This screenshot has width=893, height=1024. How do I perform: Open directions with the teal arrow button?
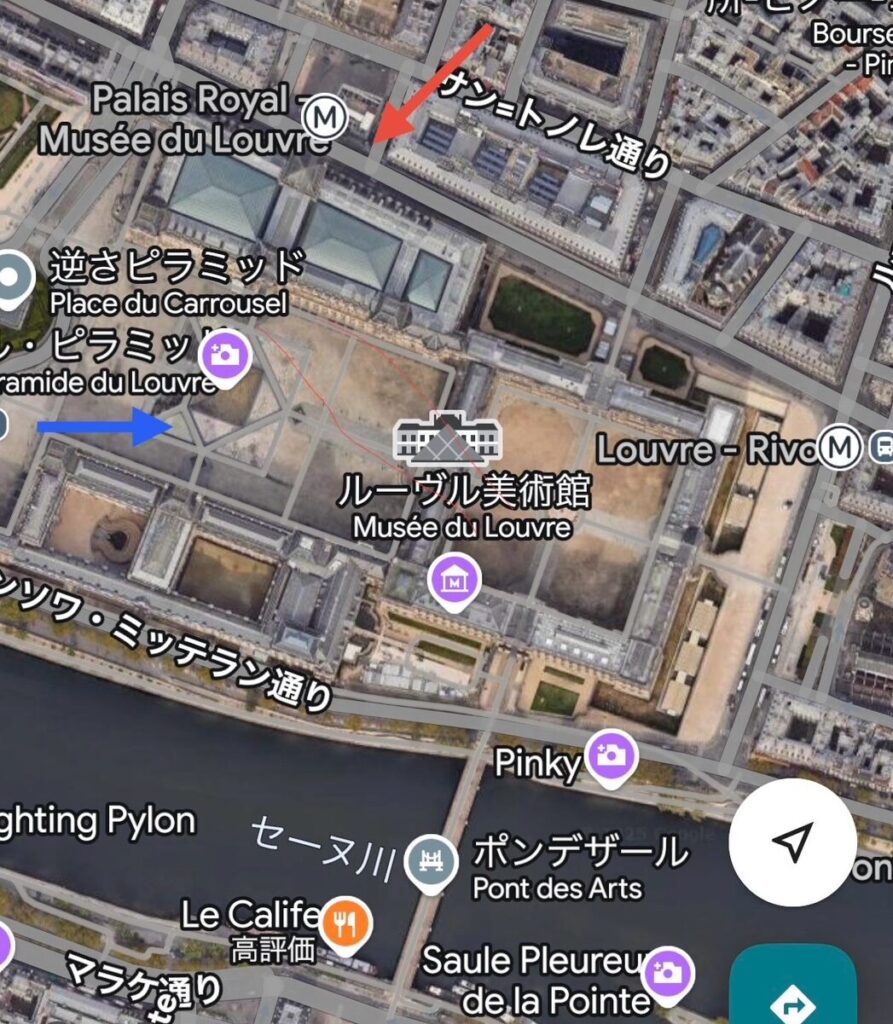pos(793,995)
